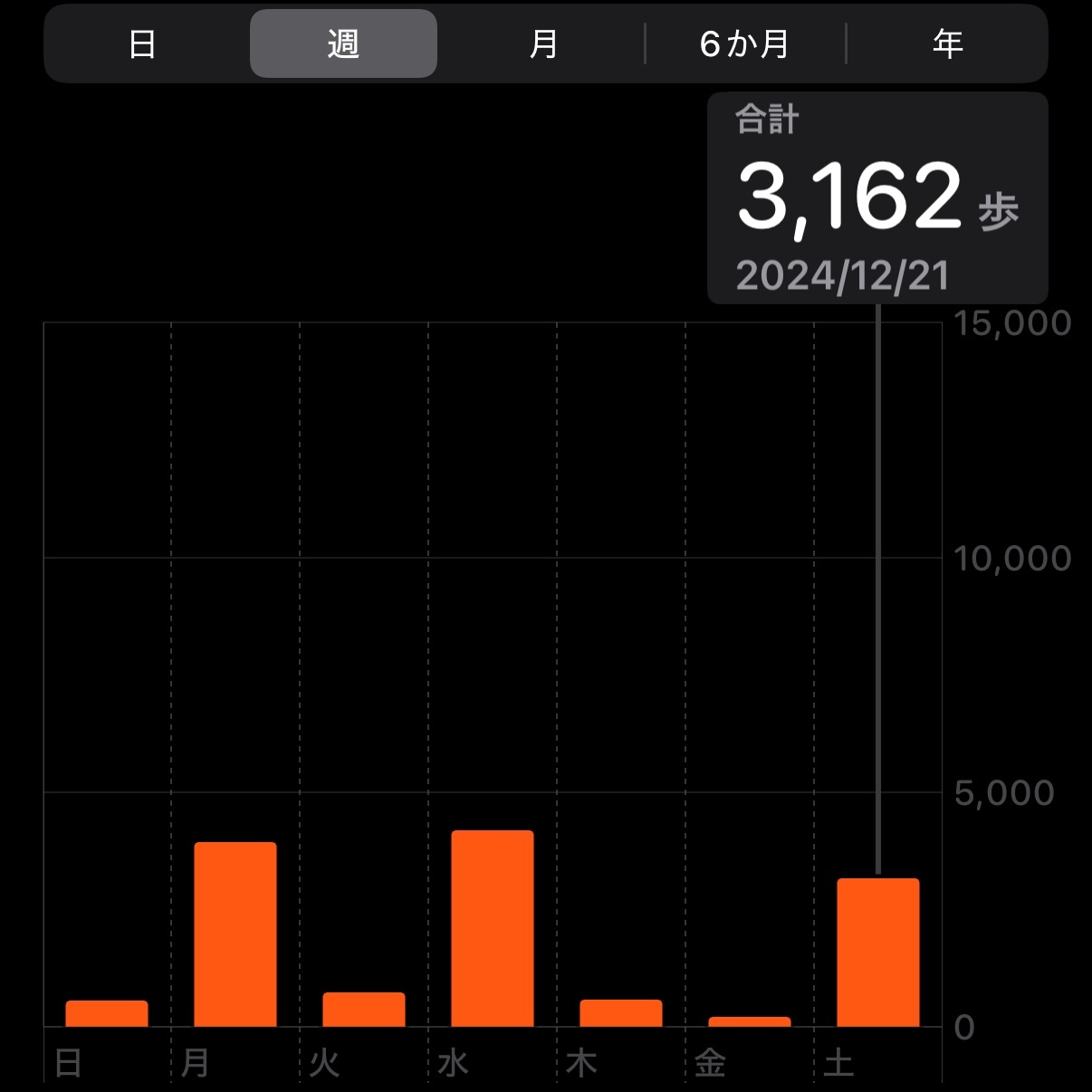Select the 日 (Sunday) step bar

[107, 1013]
